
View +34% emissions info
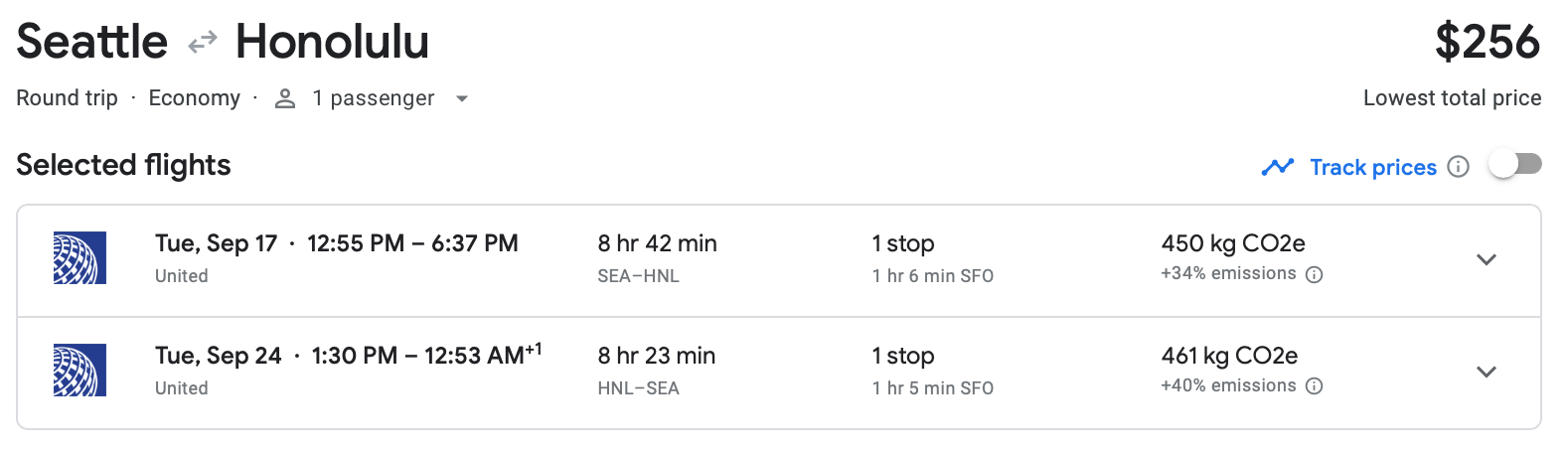(x=1314, y=275)
